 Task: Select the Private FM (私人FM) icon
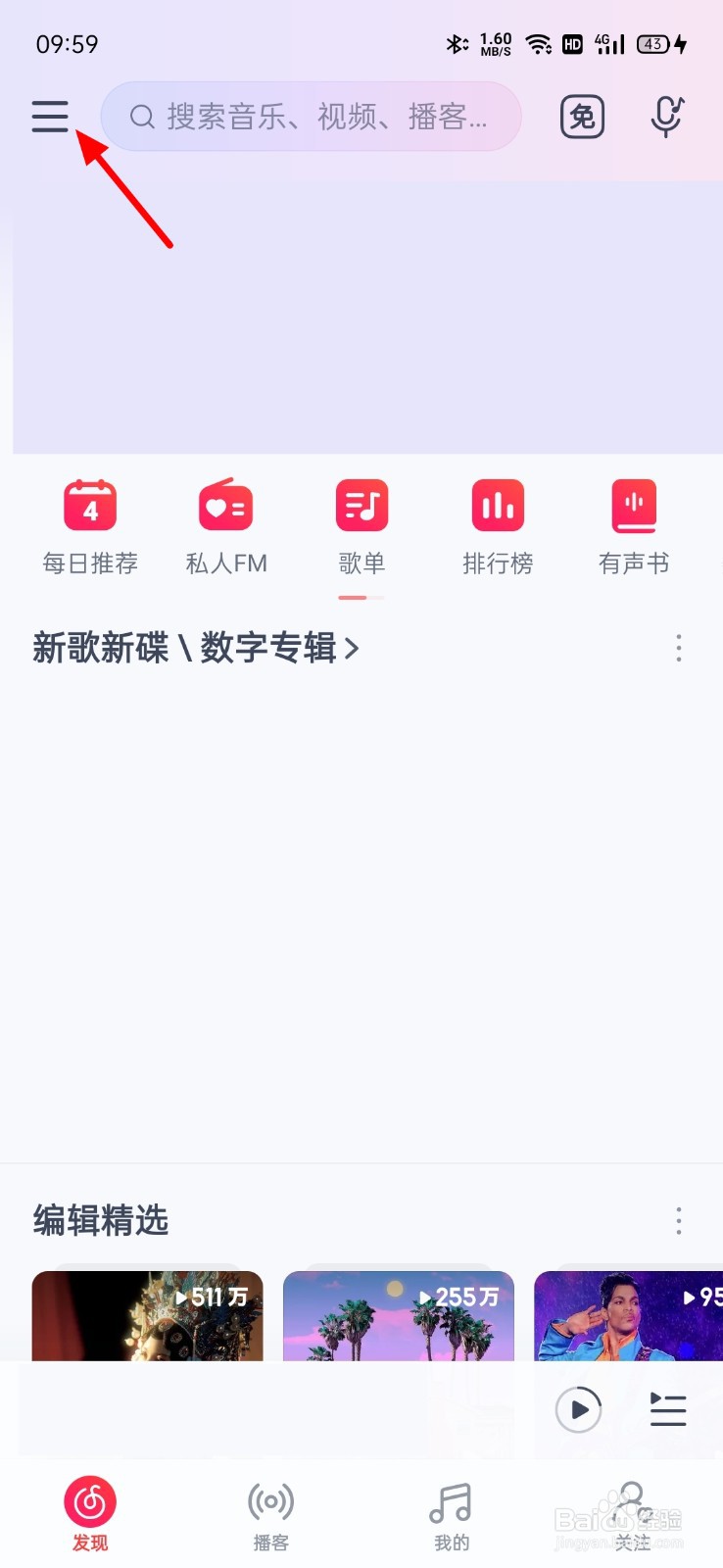[x=225, y=524]
